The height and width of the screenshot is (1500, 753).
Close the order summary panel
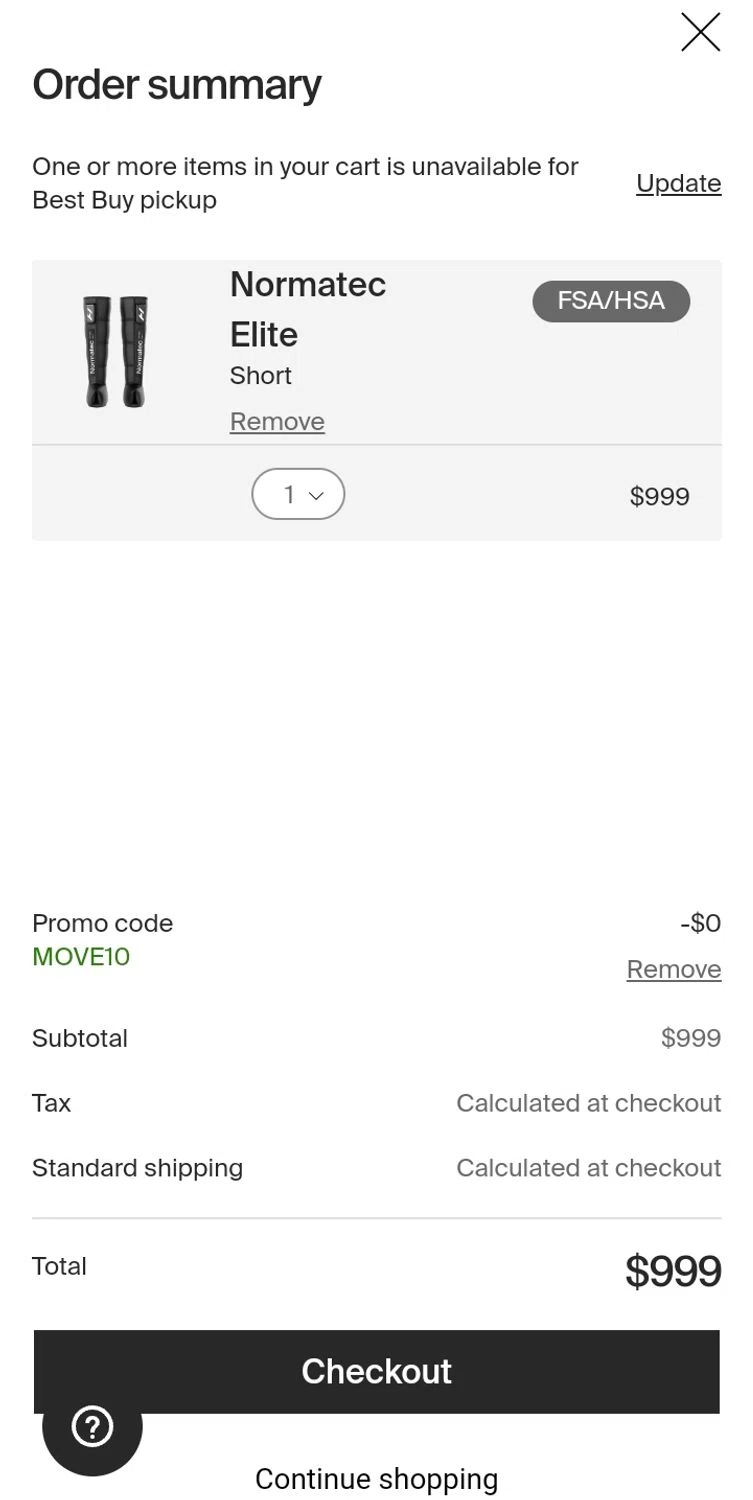click(x=700, y=32)
